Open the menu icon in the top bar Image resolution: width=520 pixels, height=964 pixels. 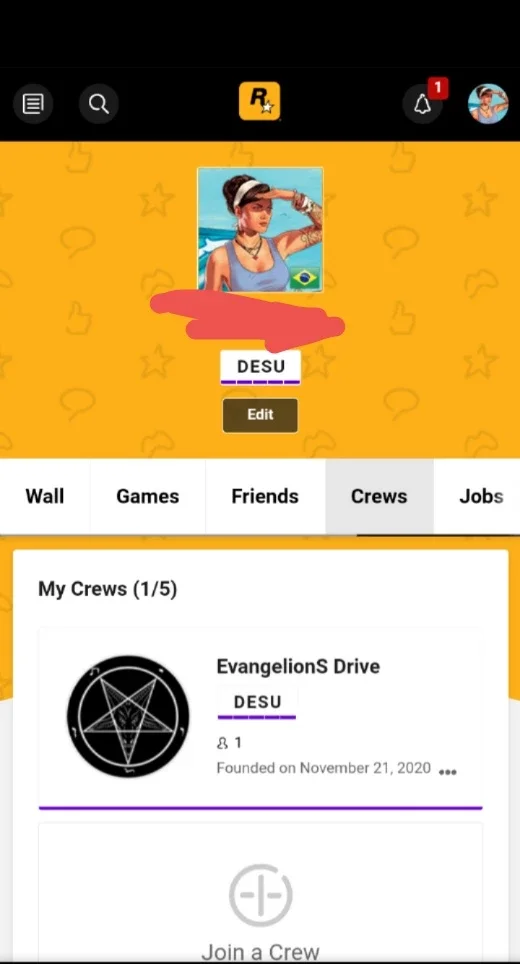pyautogui.click(x=33, y=104)
